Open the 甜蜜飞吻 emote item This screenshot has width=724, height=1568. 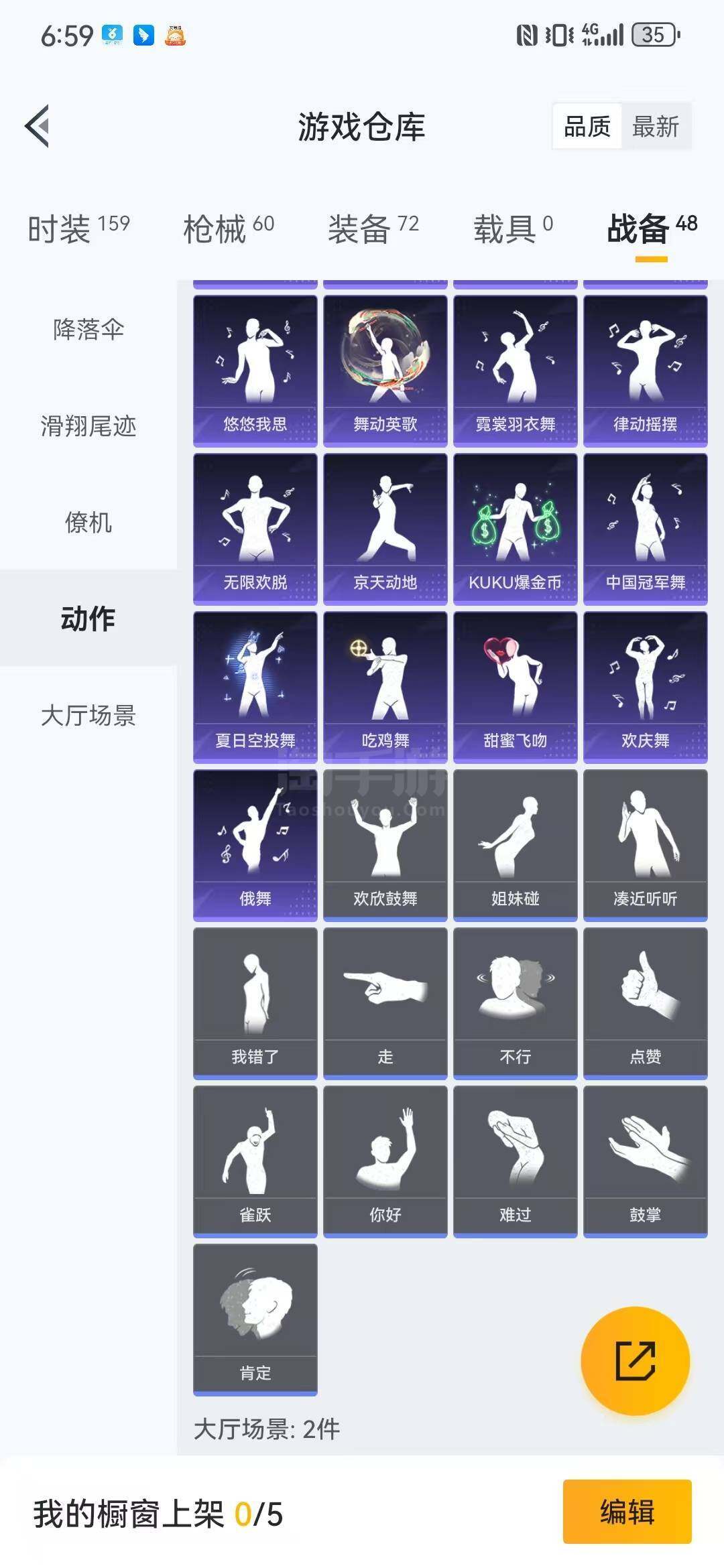(x=515, y=687)
